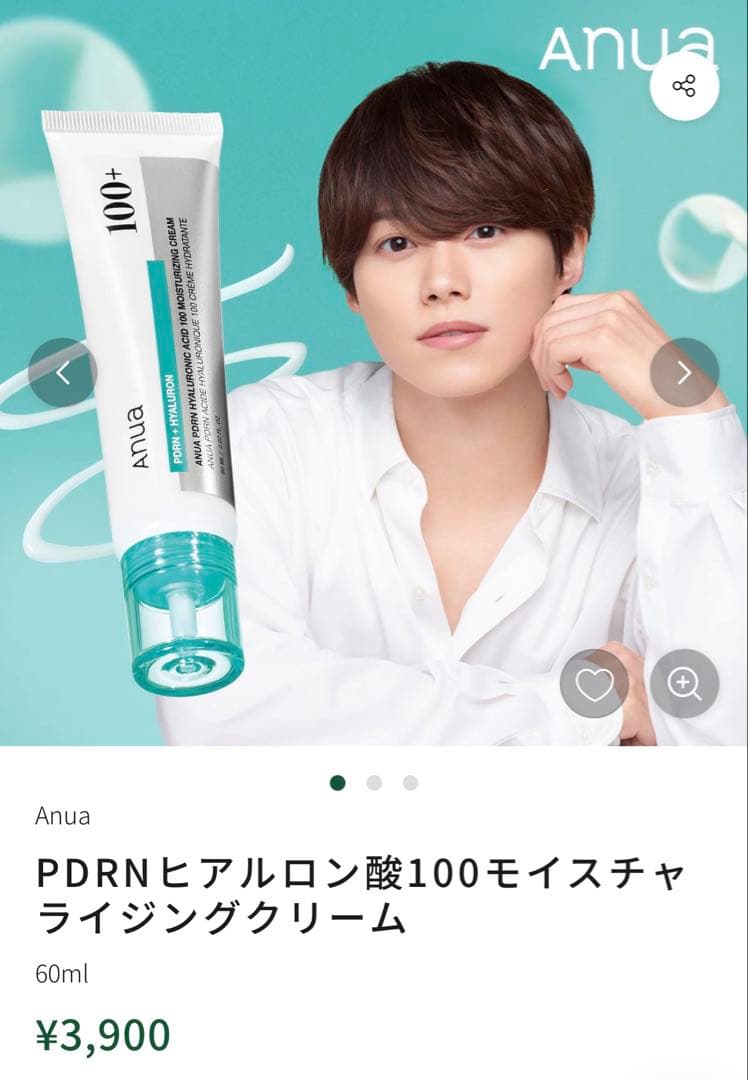Open the image zoom magnifier
The height and width of the screenshot is (1080, 748).
tap(683, 684)
